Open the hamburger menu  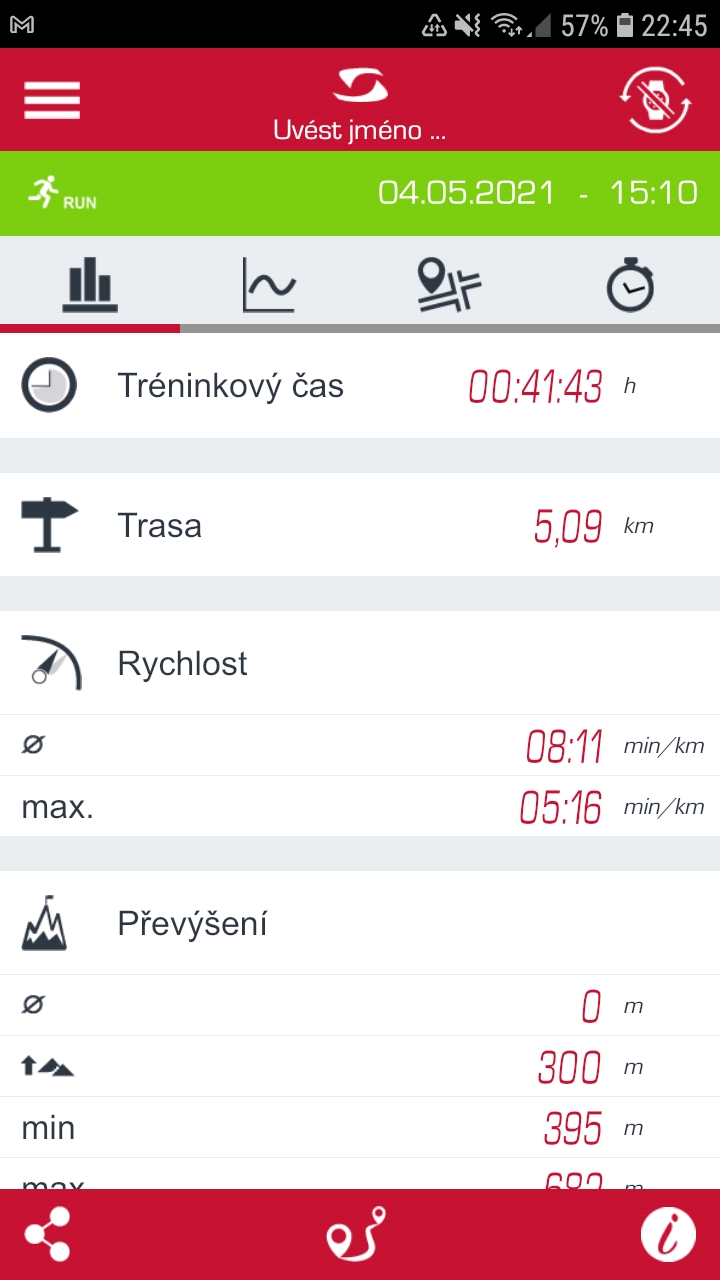[52, 99]
